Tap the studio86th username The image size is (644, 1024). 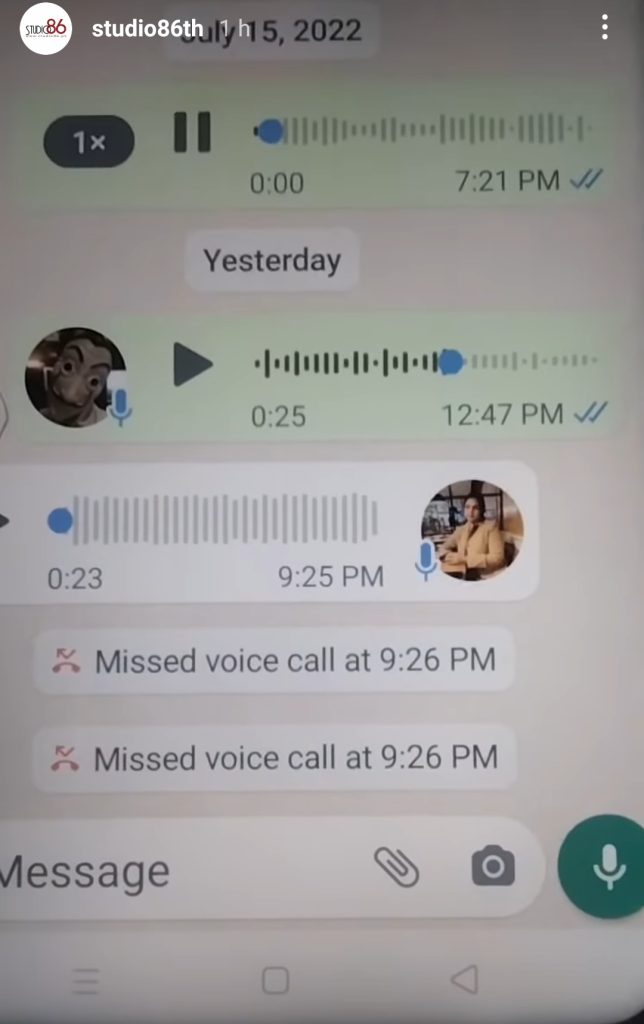tap(147, 29)
